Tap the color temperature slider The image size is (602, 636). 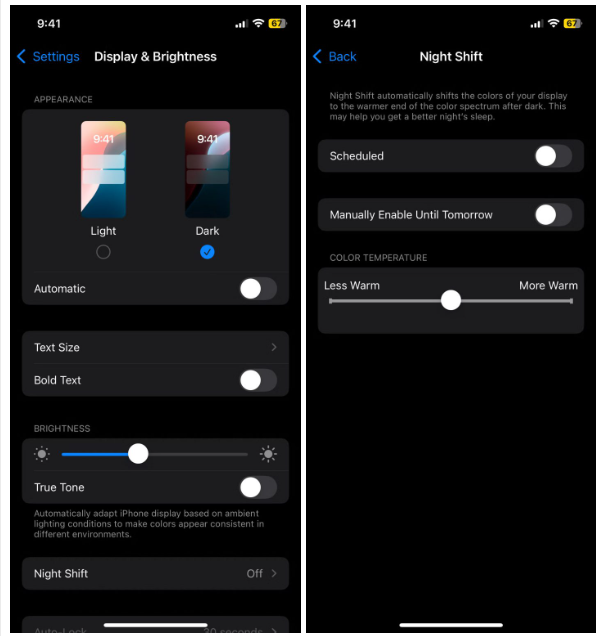[x=451, y=300]
